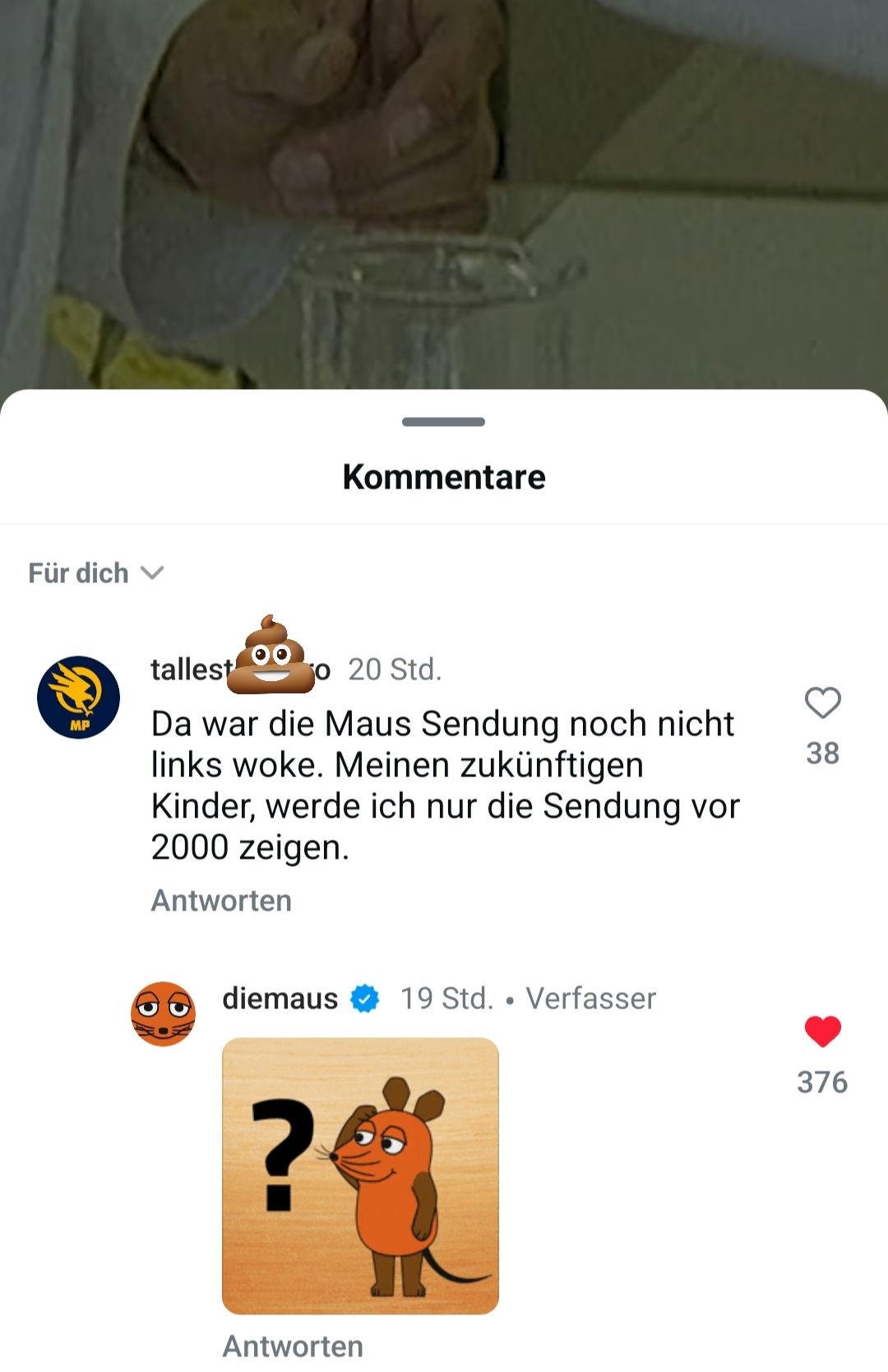Open the mouse question mark sticker image
This screenshot has width=888, height=1372.
point(360,1176)
